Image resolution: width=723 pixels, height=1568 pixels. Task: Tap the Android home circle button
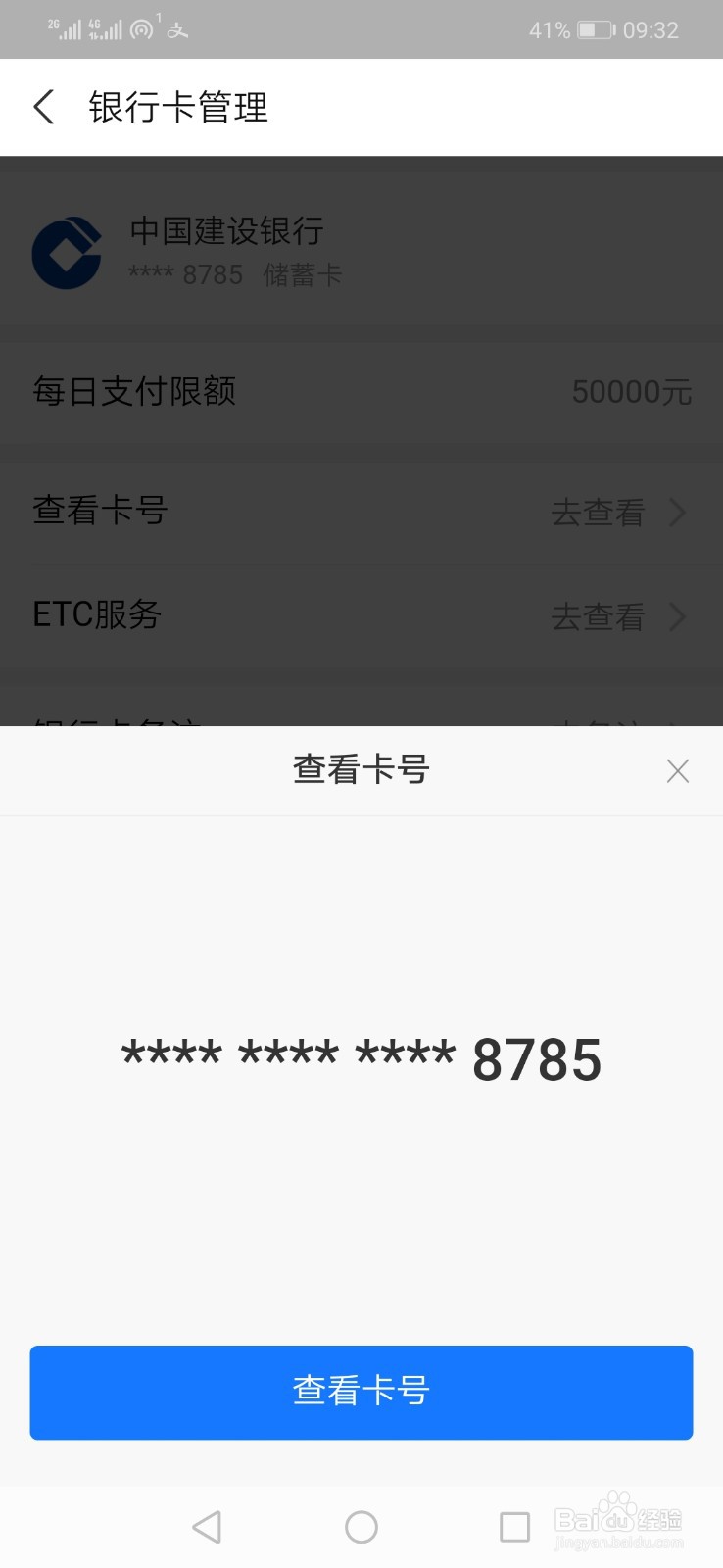[361, 1526]
